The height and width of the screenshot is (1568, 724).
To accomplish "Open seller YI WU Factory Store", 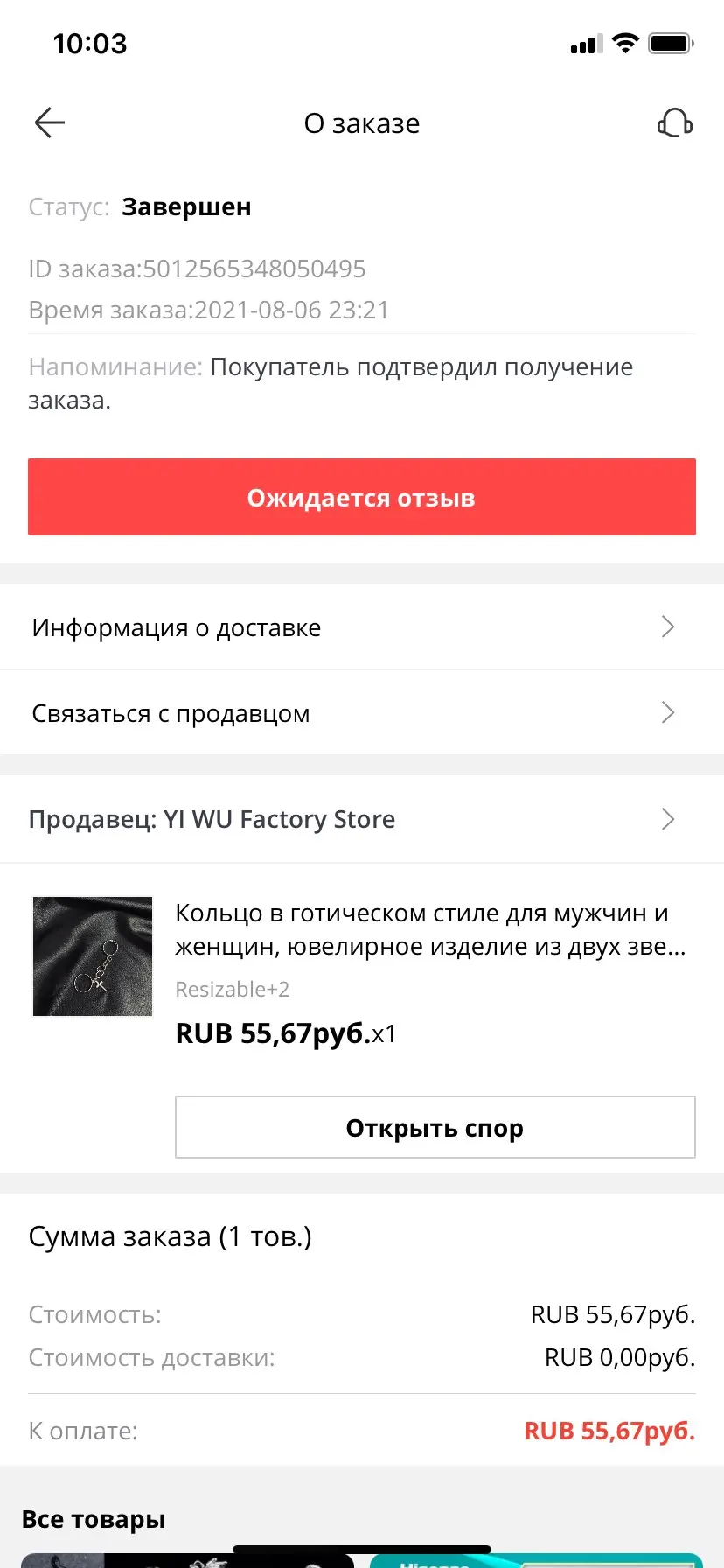I will tap(362, 819).
